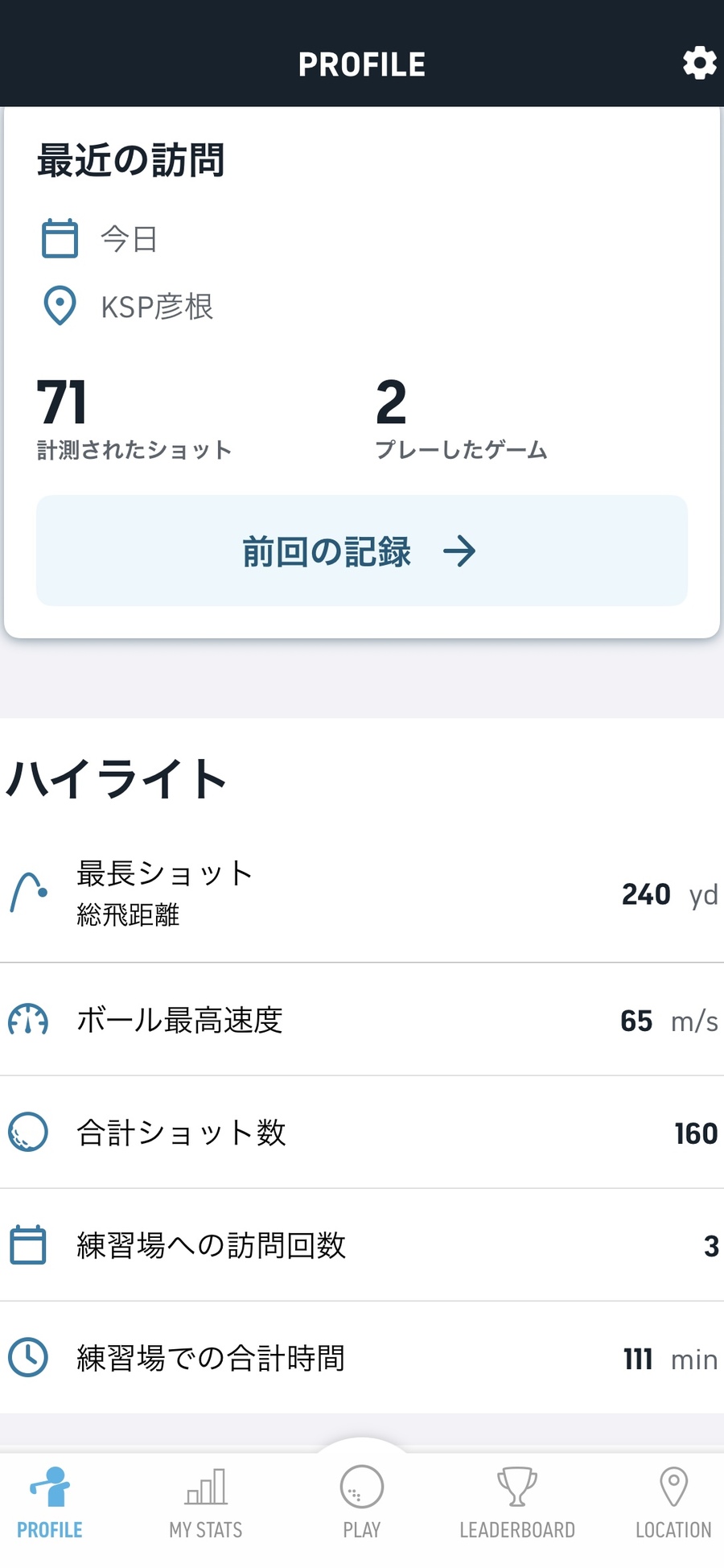Viewport: 724px width, 1568px height.
Task: Go to the PLAY tab
Action: coord(362,1502)
